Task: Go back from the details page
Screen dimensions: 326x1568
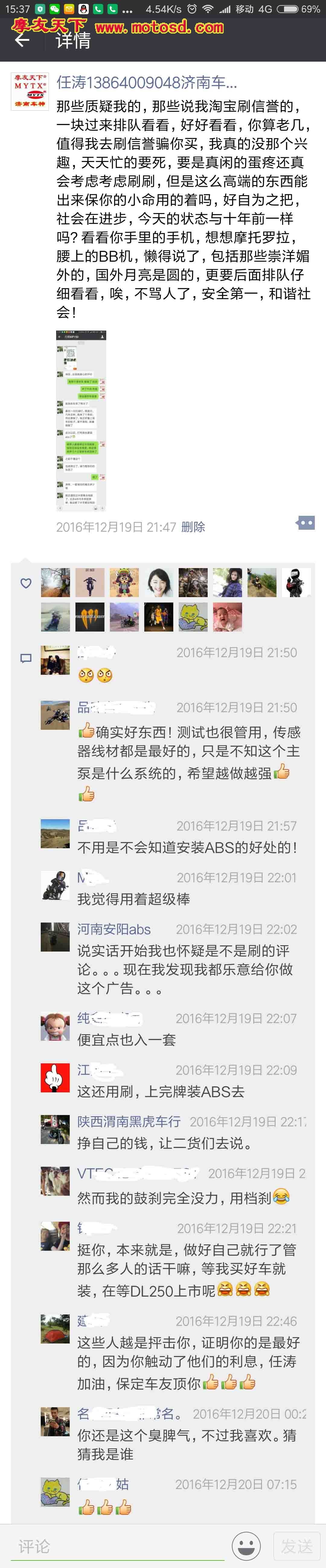Action: (22, 41)
